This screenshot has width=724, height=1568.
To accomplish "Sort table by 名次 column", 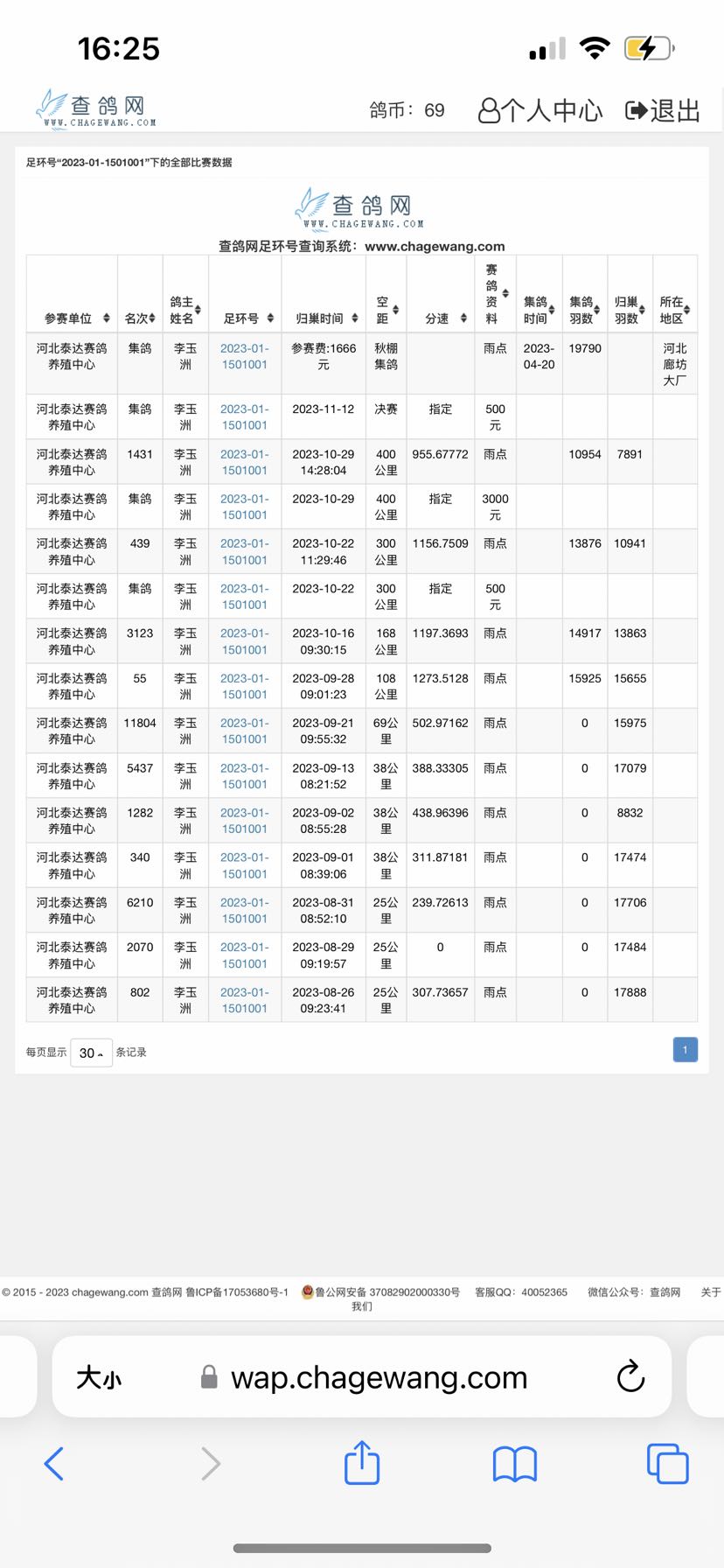I will [140, 318].
